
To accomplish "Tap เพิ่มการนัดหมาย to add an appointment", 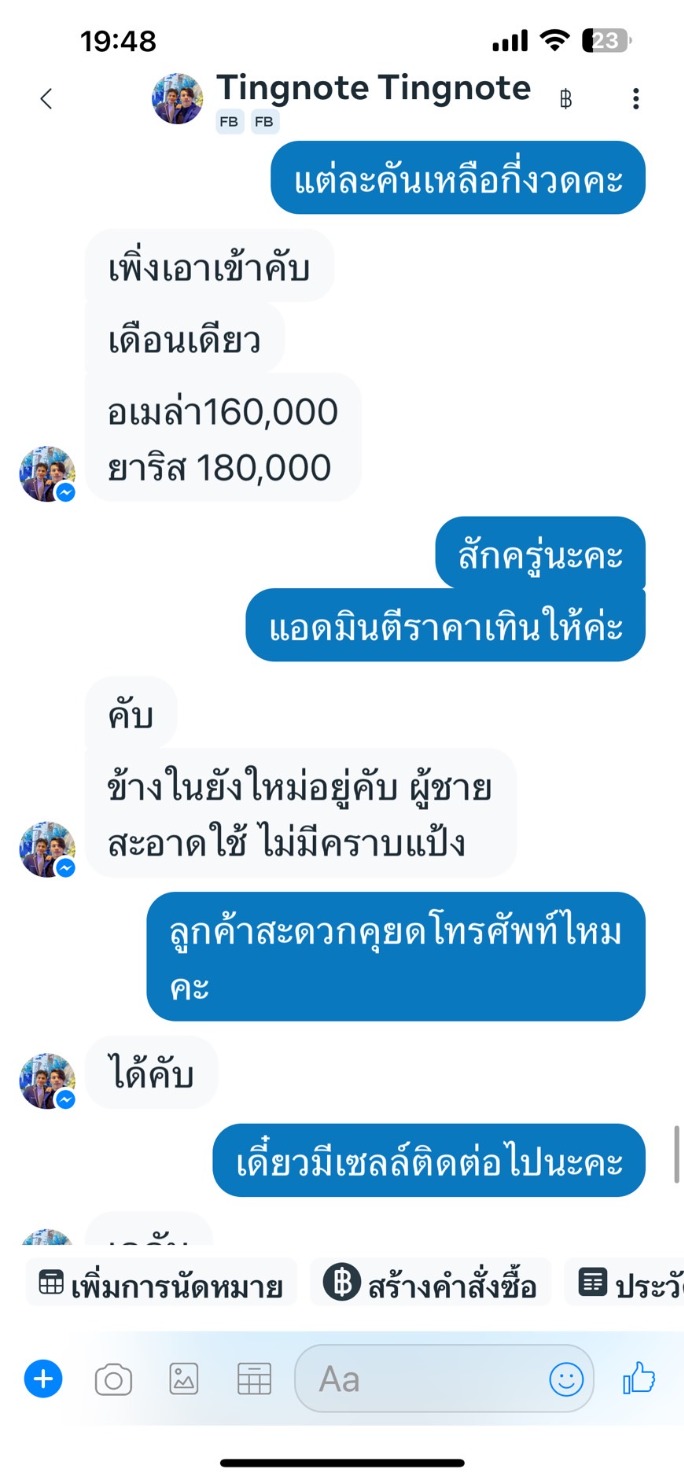I will click(161, 1285).
